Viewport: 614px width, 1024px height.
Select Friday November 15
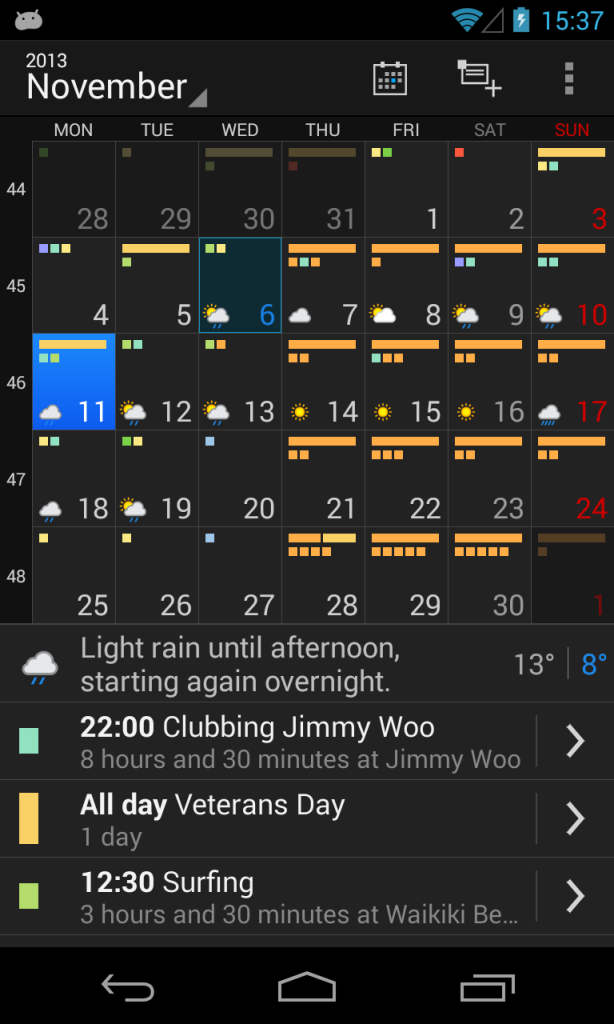coord(406,381)
